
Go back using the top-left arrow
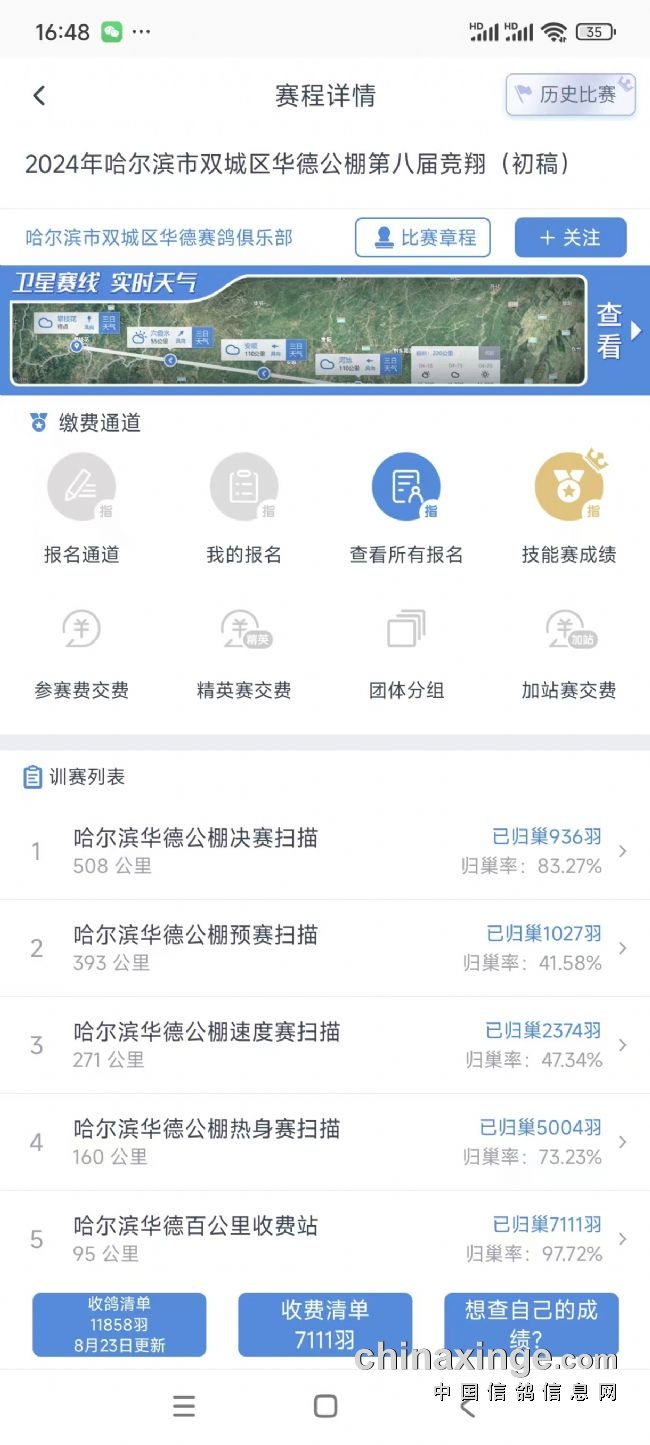39,96
